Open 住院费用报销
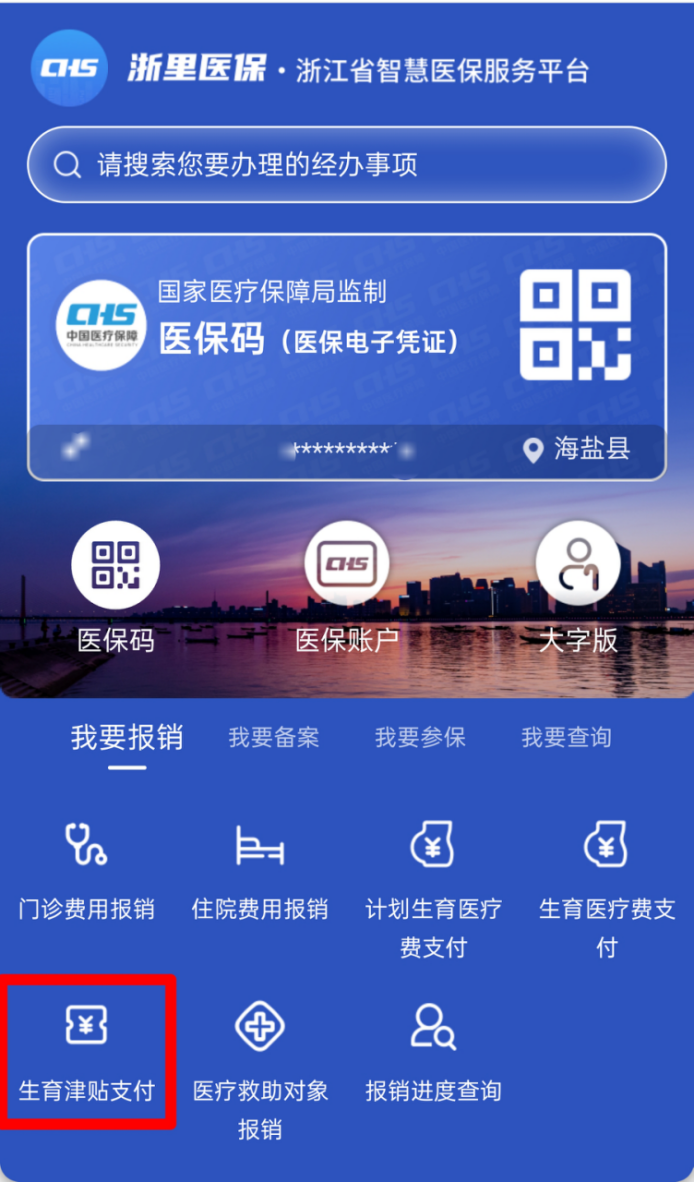Viewport: 695px width, 1182px height. click(x=260, y=870)
